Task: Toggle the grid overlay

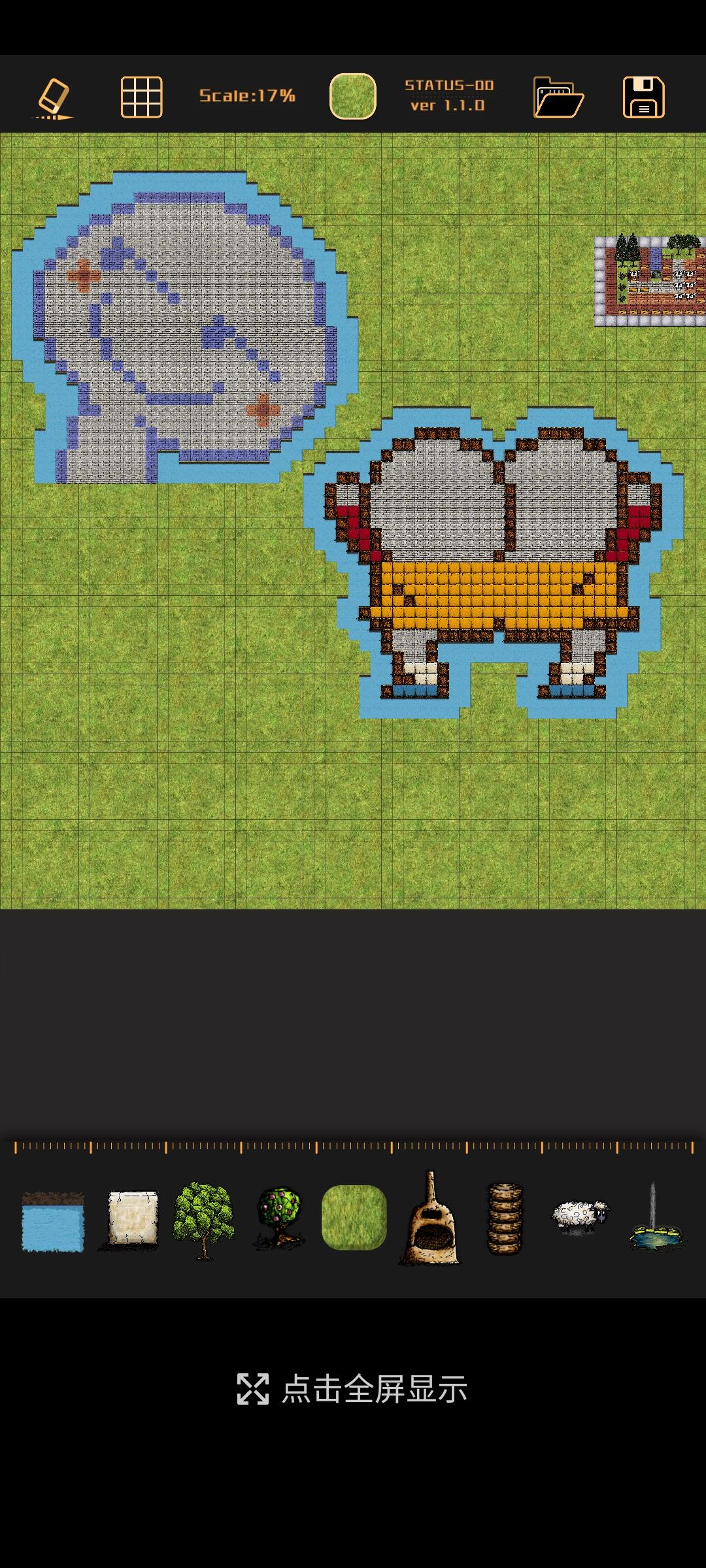Action: tap(141, 95)
